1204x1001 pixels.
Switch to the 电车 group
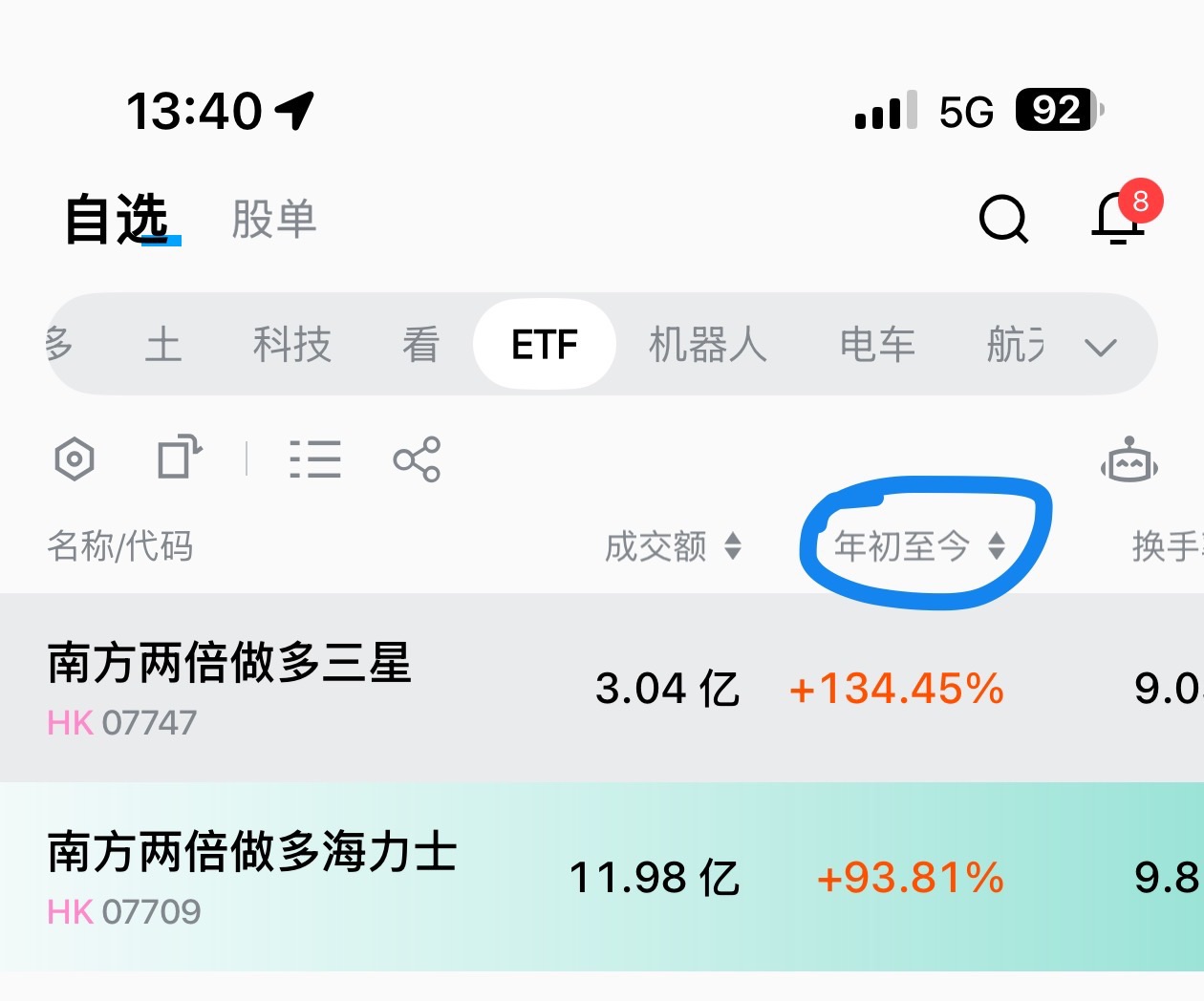point(876,345)
